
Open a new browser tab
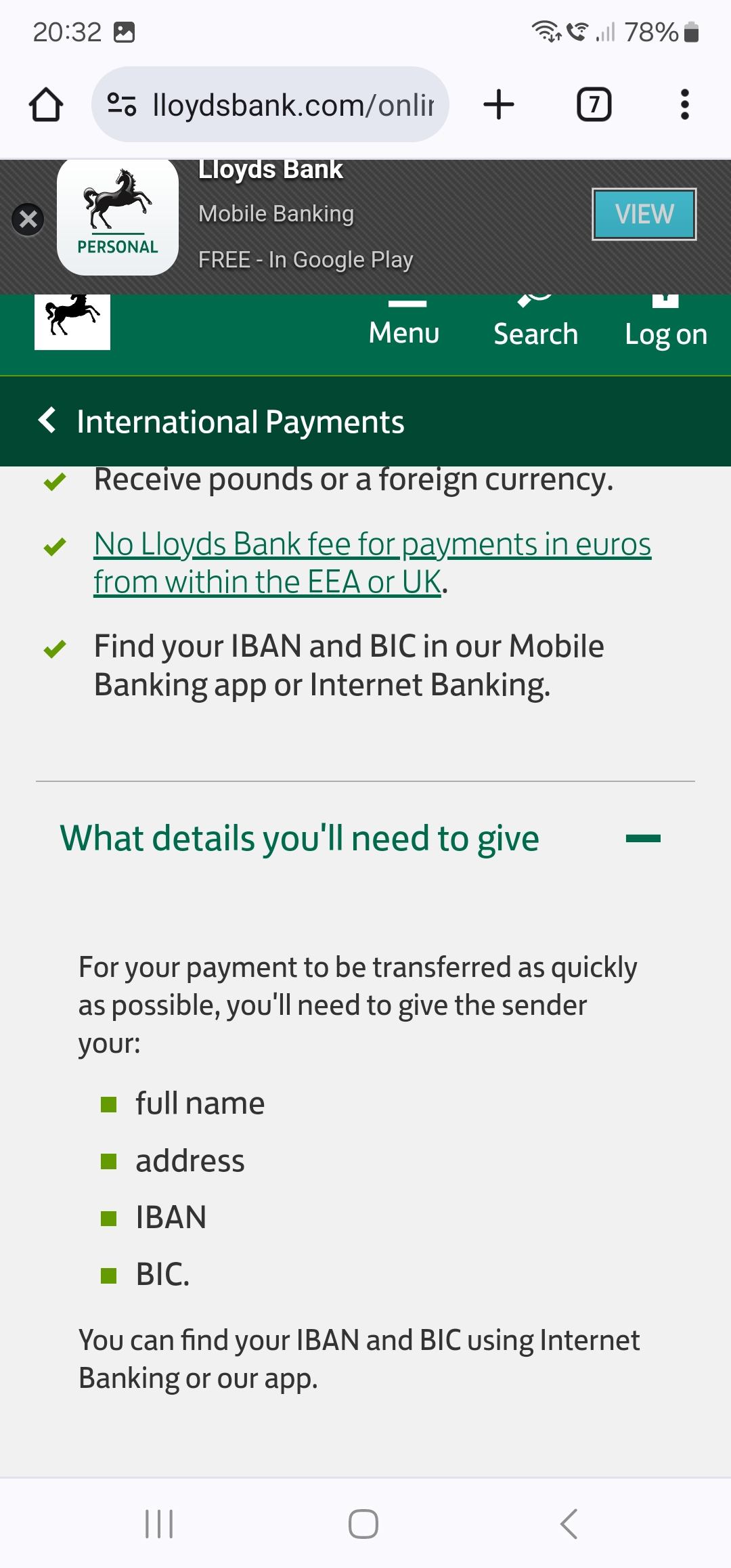tap(499, 105)
